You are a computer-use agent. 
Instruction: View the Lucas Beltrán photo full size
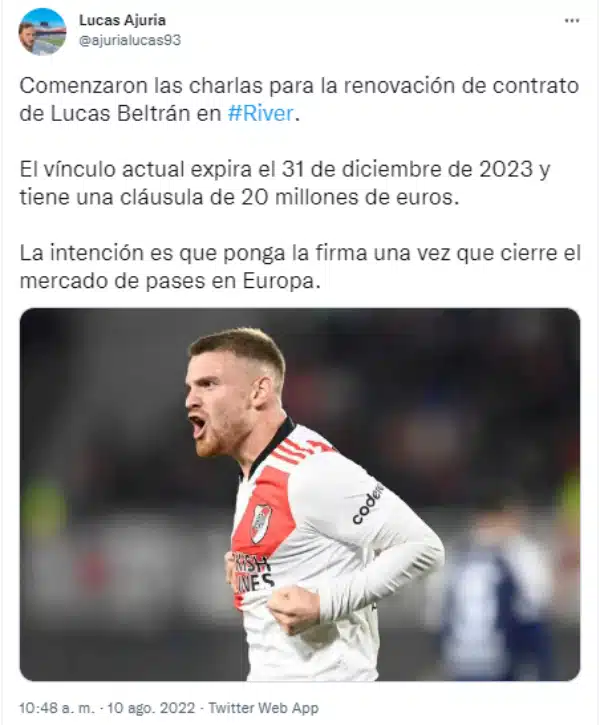point(300,495)
